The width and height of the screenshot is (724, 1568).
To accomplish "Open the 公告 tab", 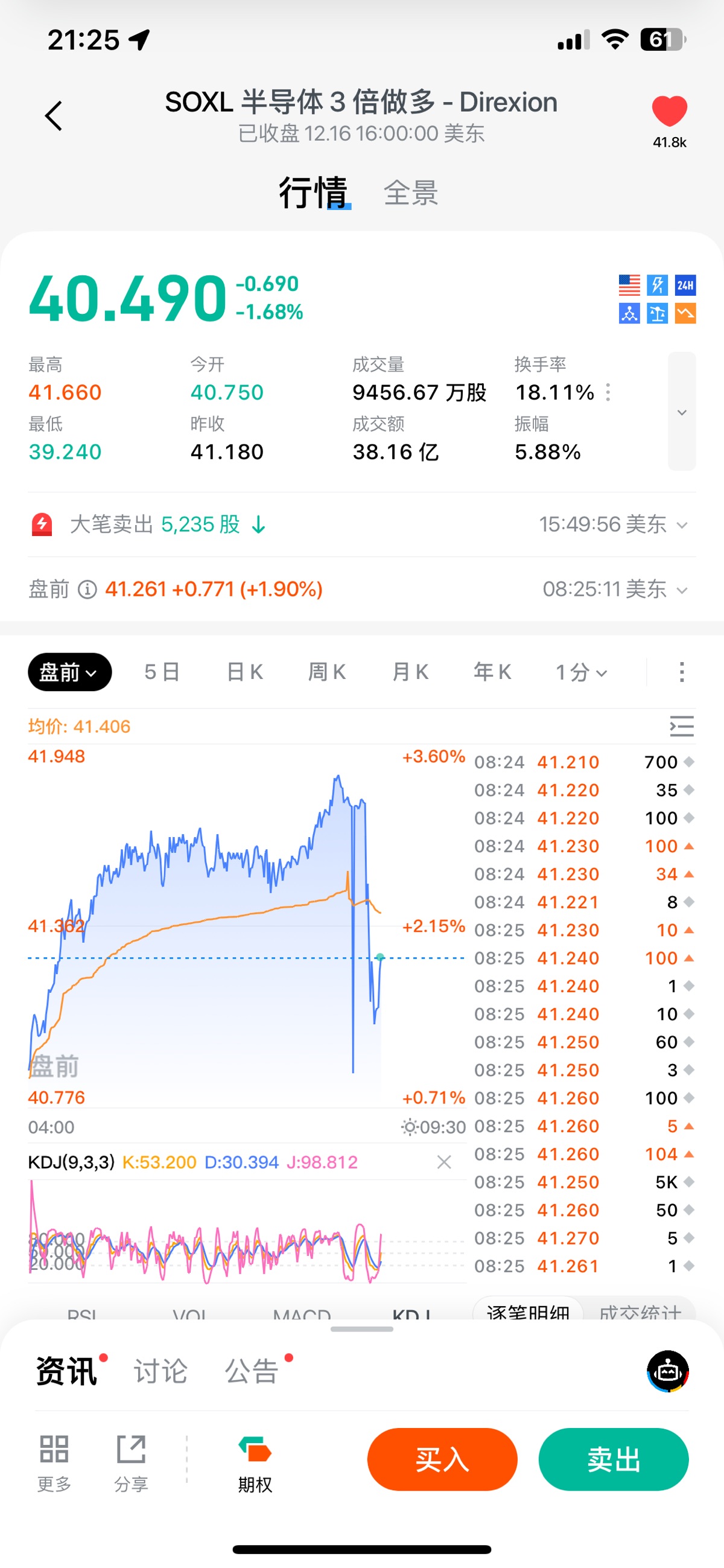I will (x=252, y=1372).
